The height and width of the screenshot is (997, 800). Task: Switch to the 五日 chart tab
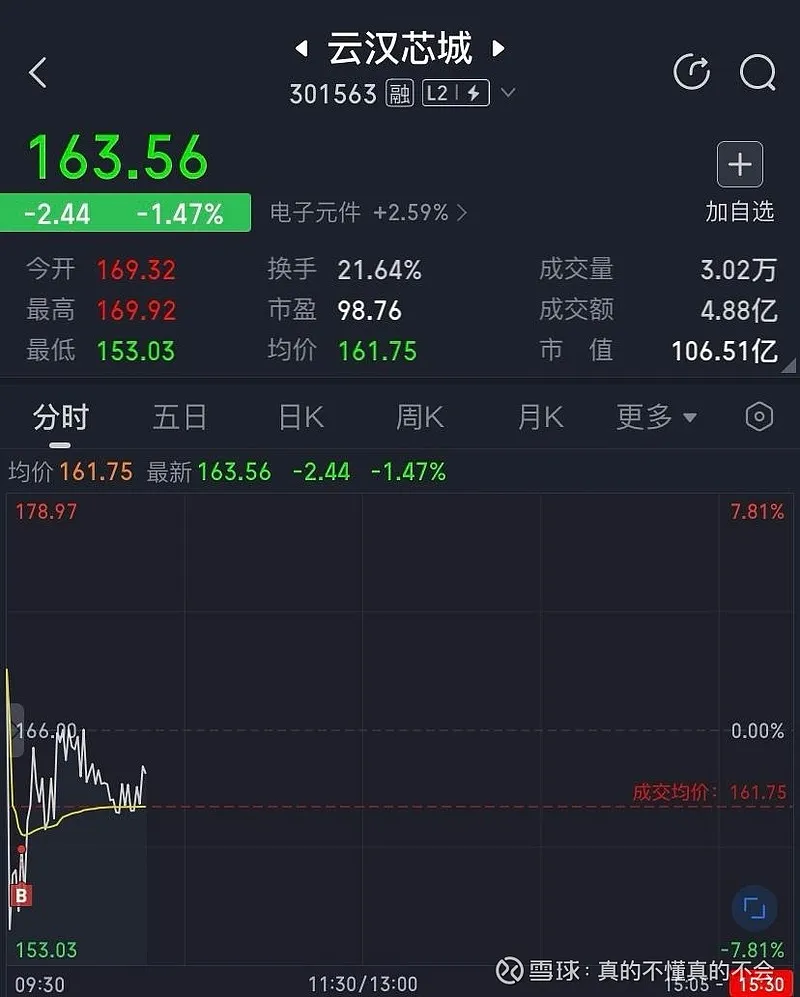coord(180,417)
